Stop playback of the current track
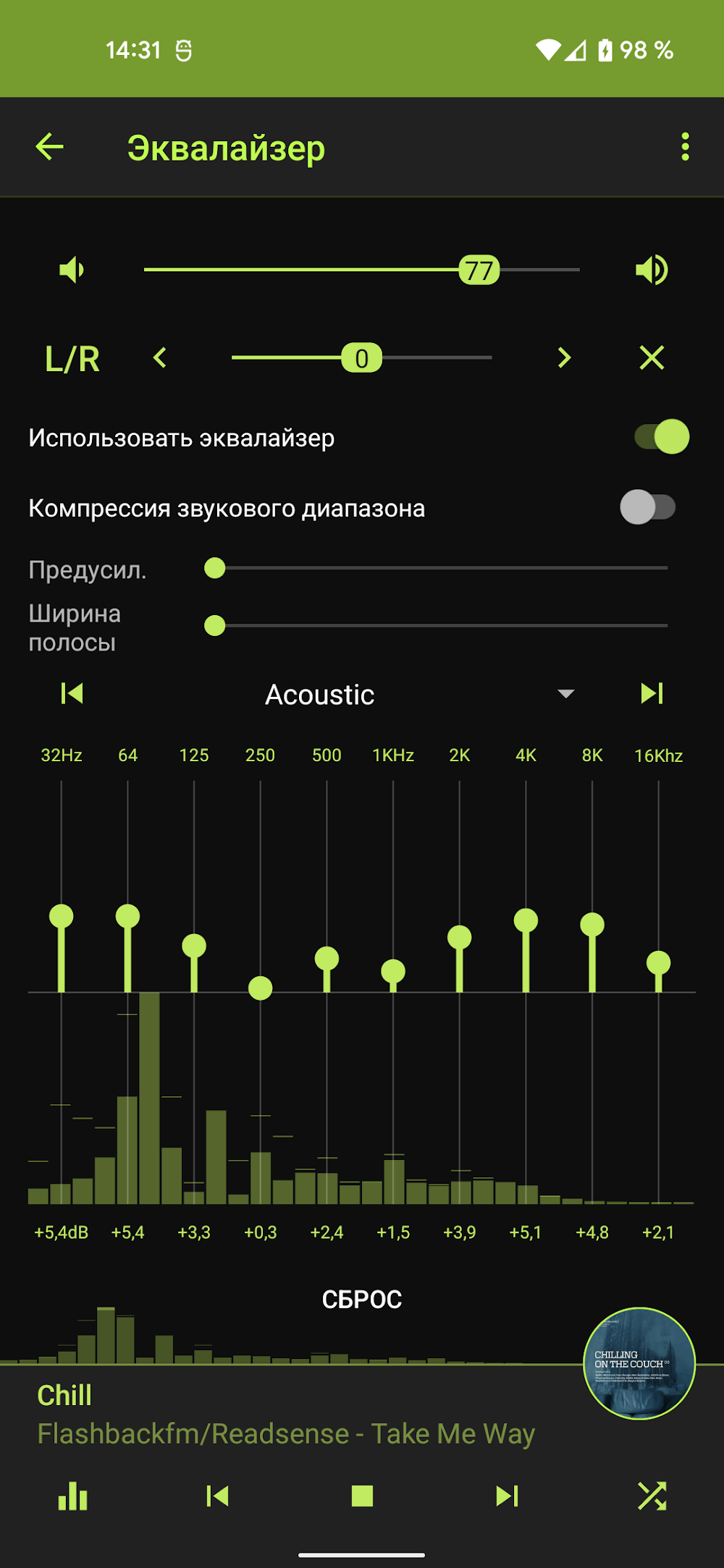 362,1496
